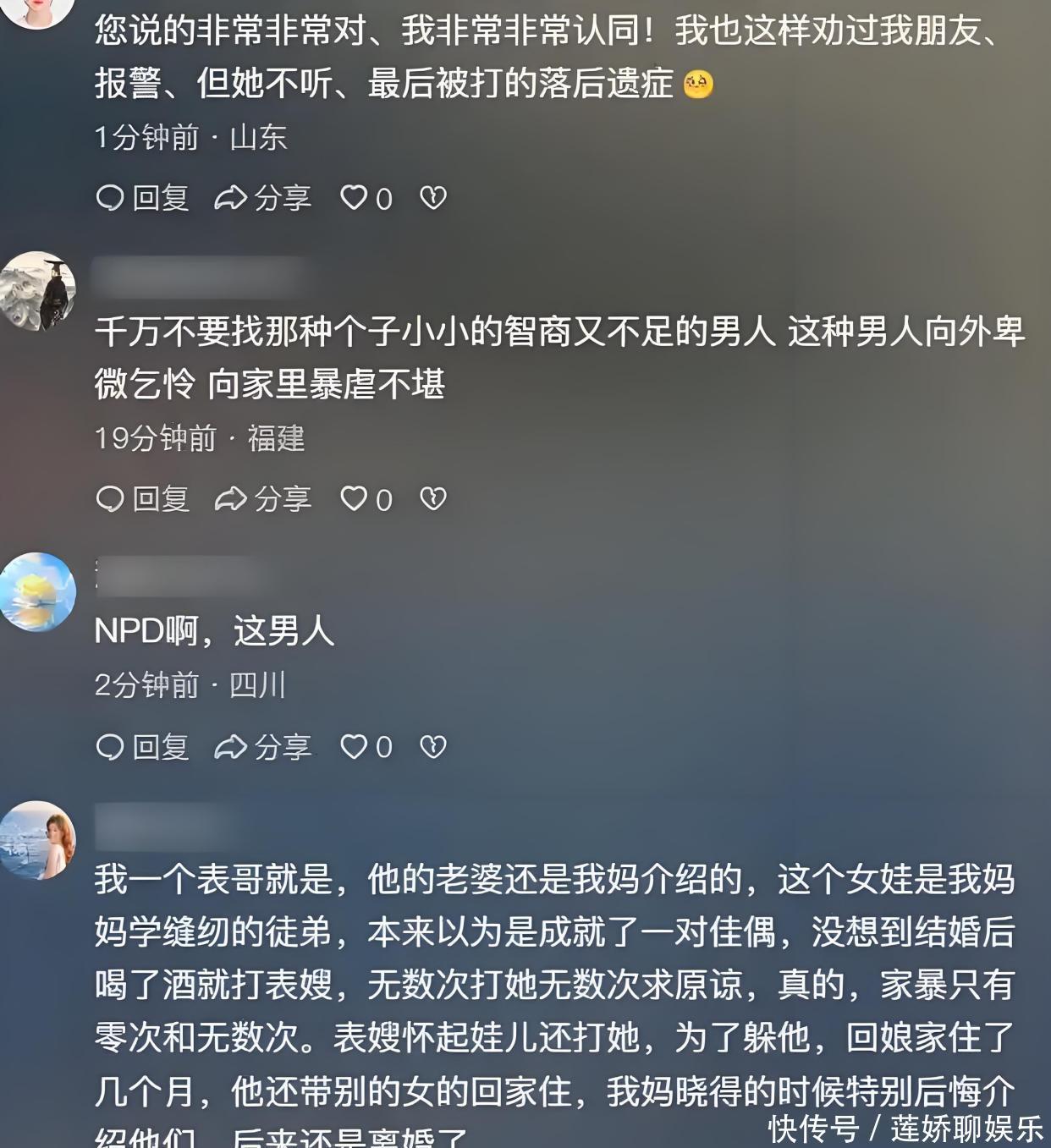Image resolution: width=1051 pixels, height=1148 pixels.
Task: Reply to the "NPD啊，这男人" comment
Action: (142, 747)
